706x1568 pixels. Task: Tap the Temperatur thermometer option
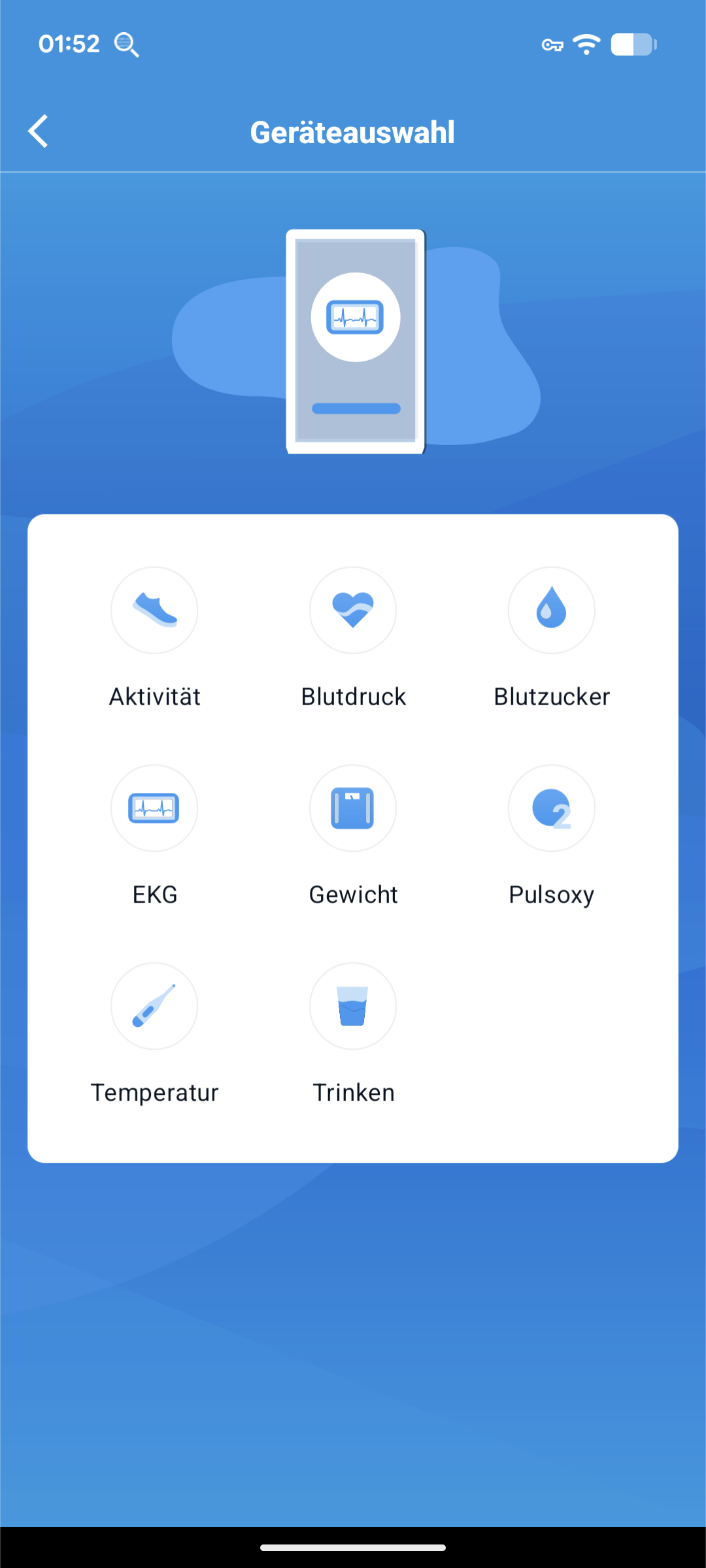154,1007
